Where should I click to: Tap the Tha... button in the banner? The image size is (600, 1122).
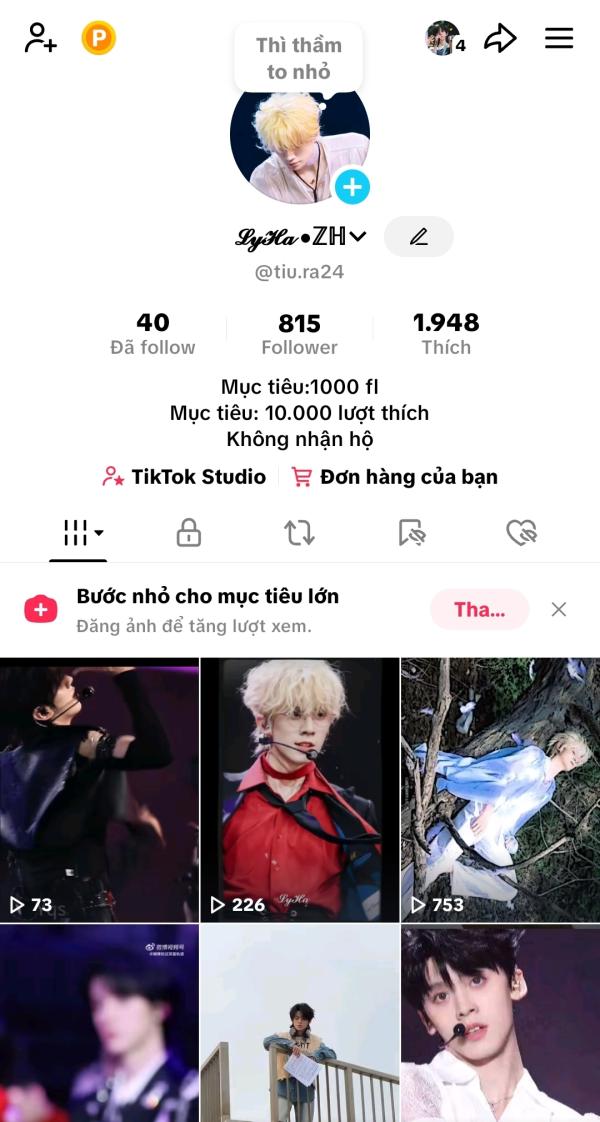(x=479, y=609)
